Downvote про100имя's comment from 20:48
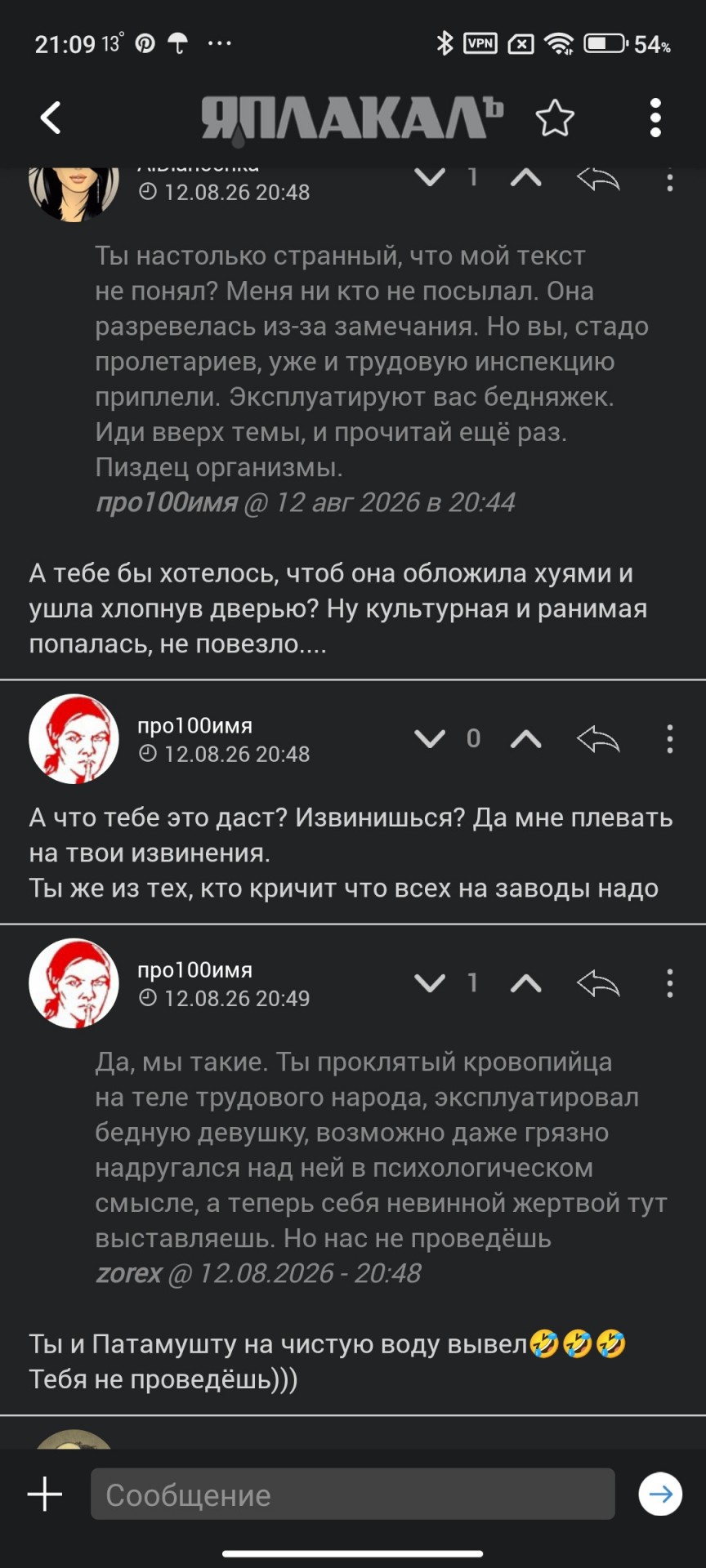This screenshot has width=706, height=1568. (430, 739)
